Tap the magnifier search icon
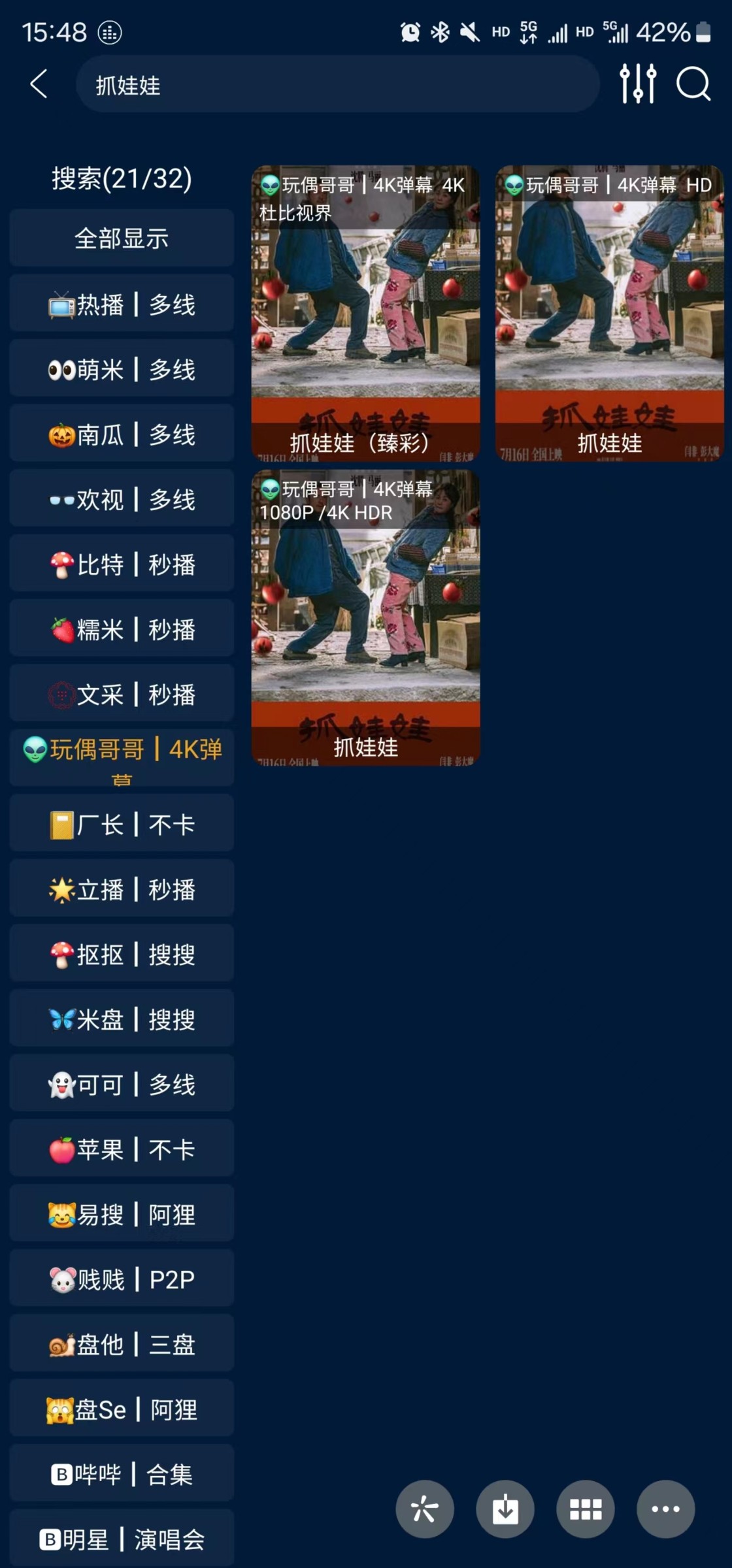Image resolution: width=732 pixels, height=1568 pixels. [x=693, y=84]
